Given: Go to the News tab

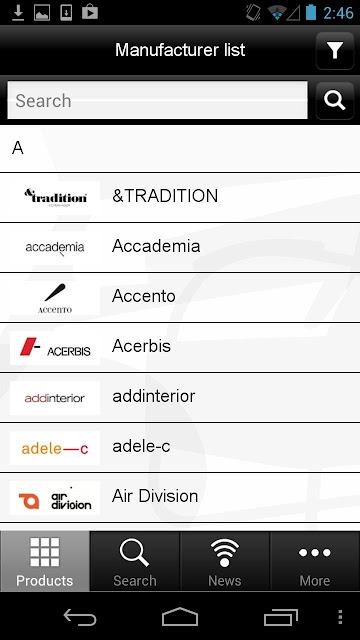Looking at the screenshot, I should (x=224, y=561).
